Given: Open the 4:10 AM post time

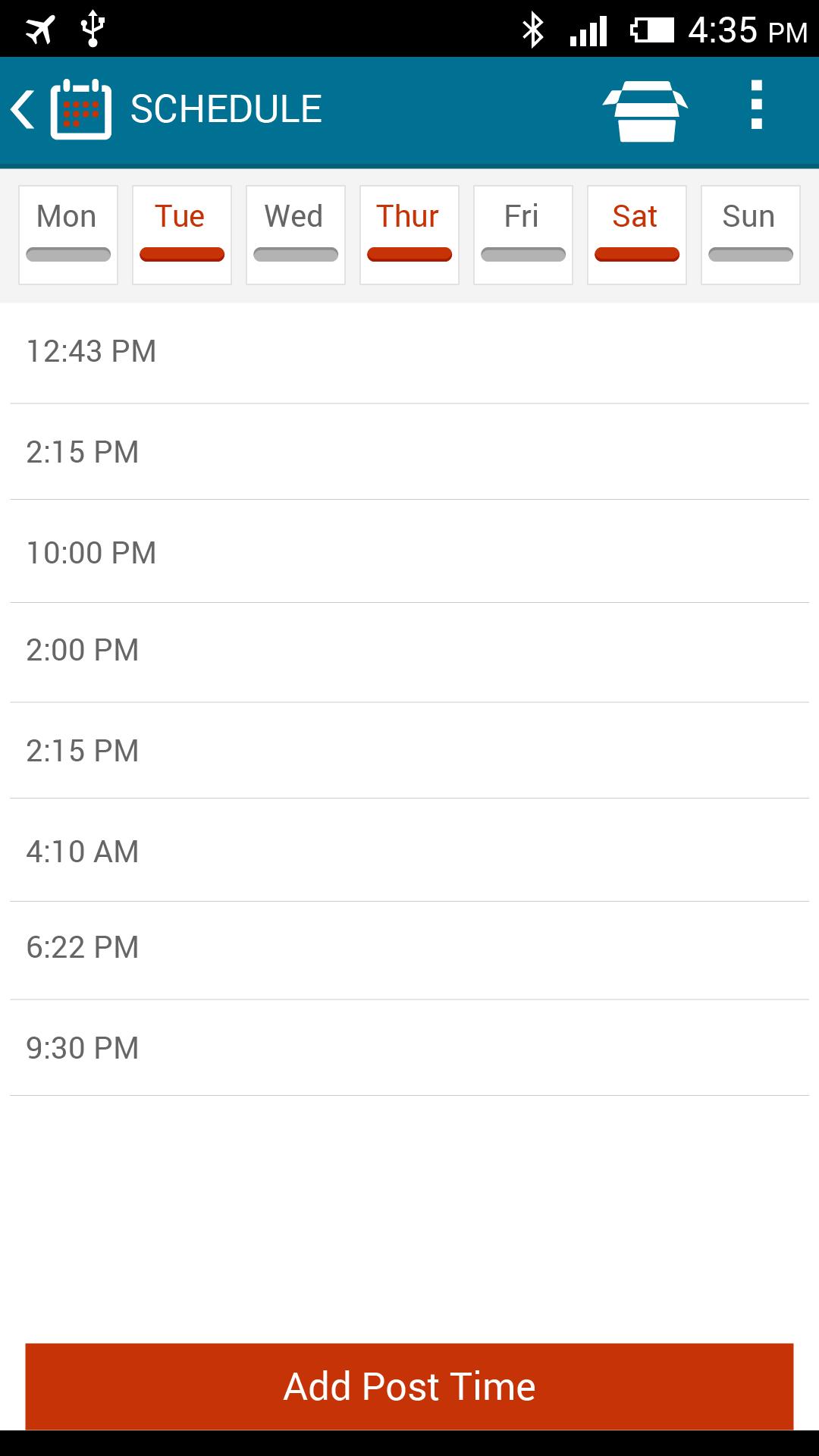Looking at the screenshot, I should 409,851.
